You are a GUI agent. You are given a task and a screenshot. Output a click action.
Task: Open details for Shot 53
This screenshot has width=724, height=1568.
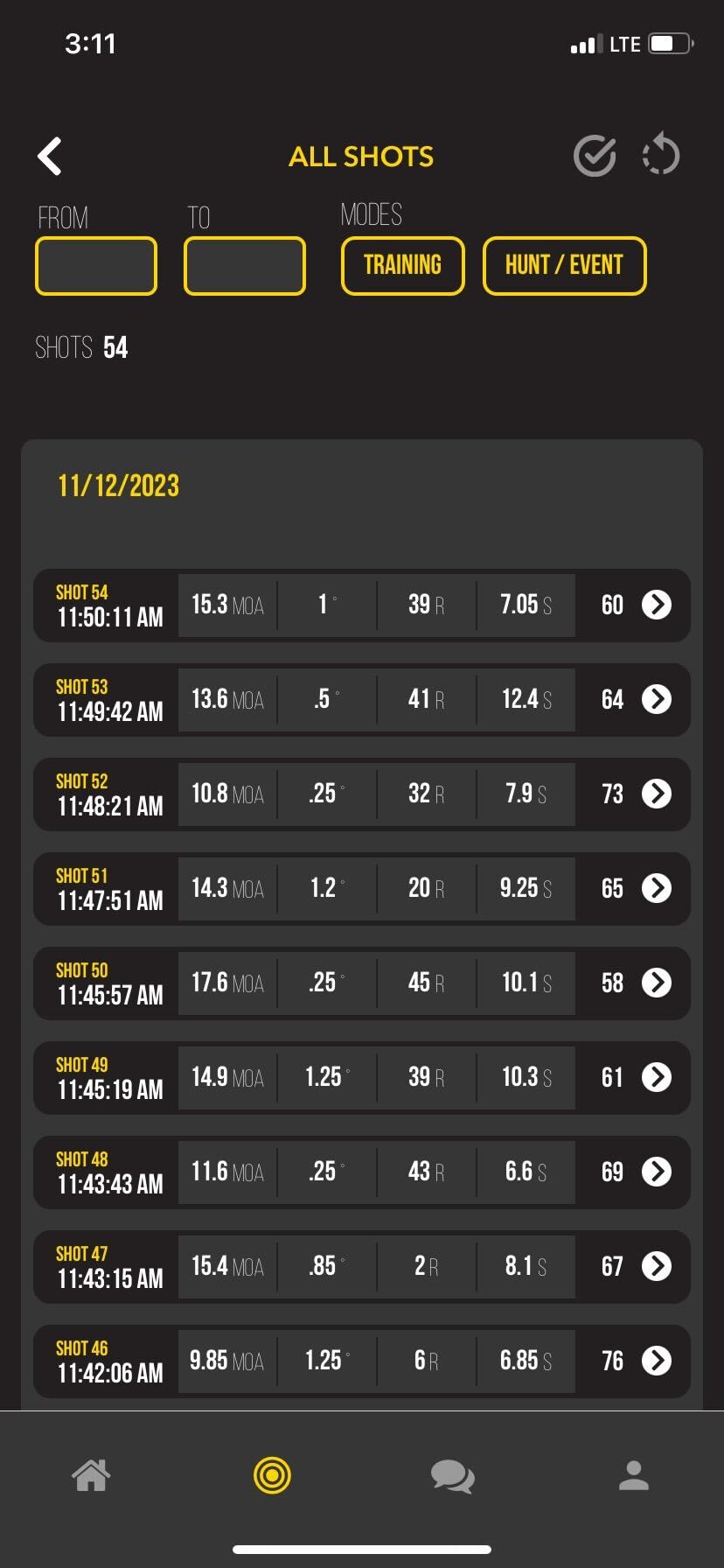(x=657, y=699)
